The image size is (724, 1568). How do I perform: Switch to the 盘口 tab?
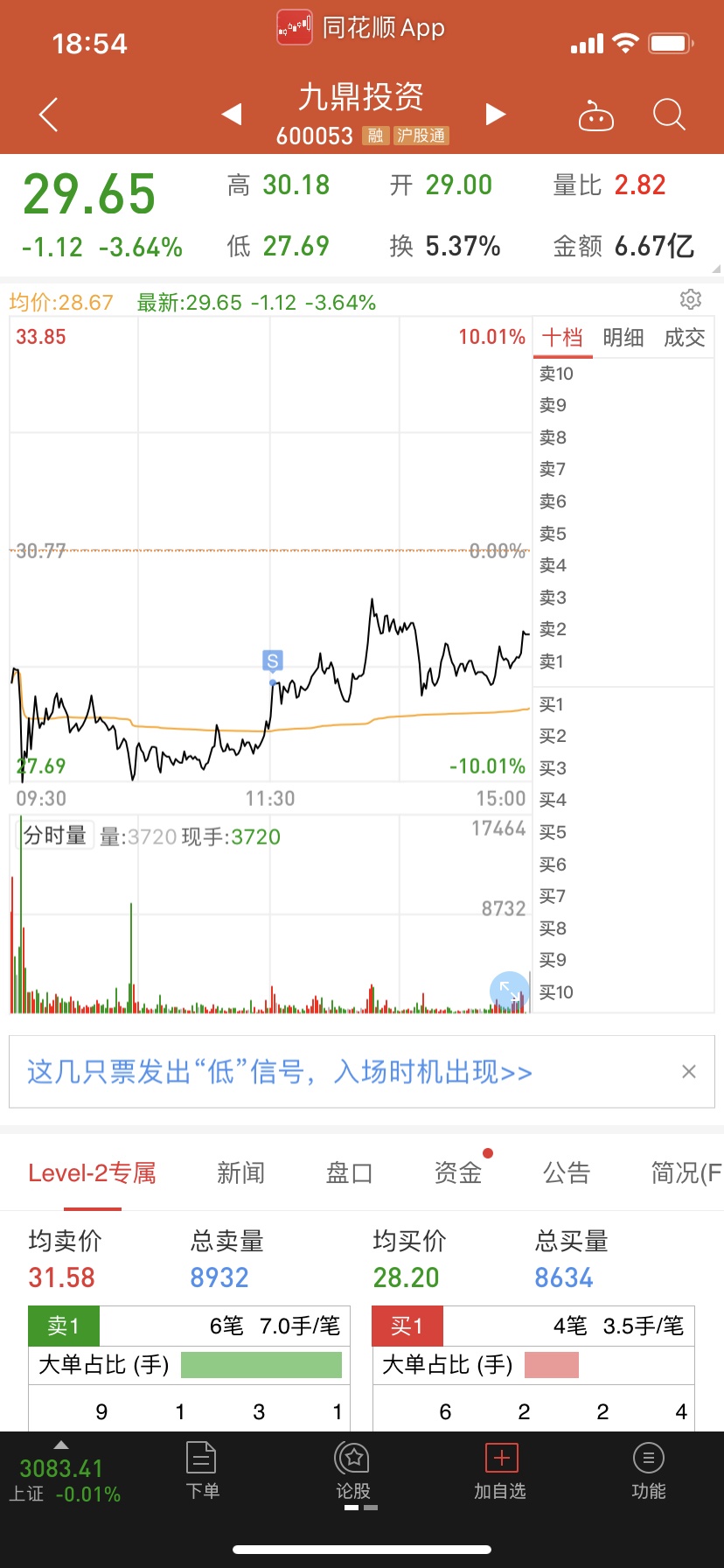click(x=350, y=1173)
